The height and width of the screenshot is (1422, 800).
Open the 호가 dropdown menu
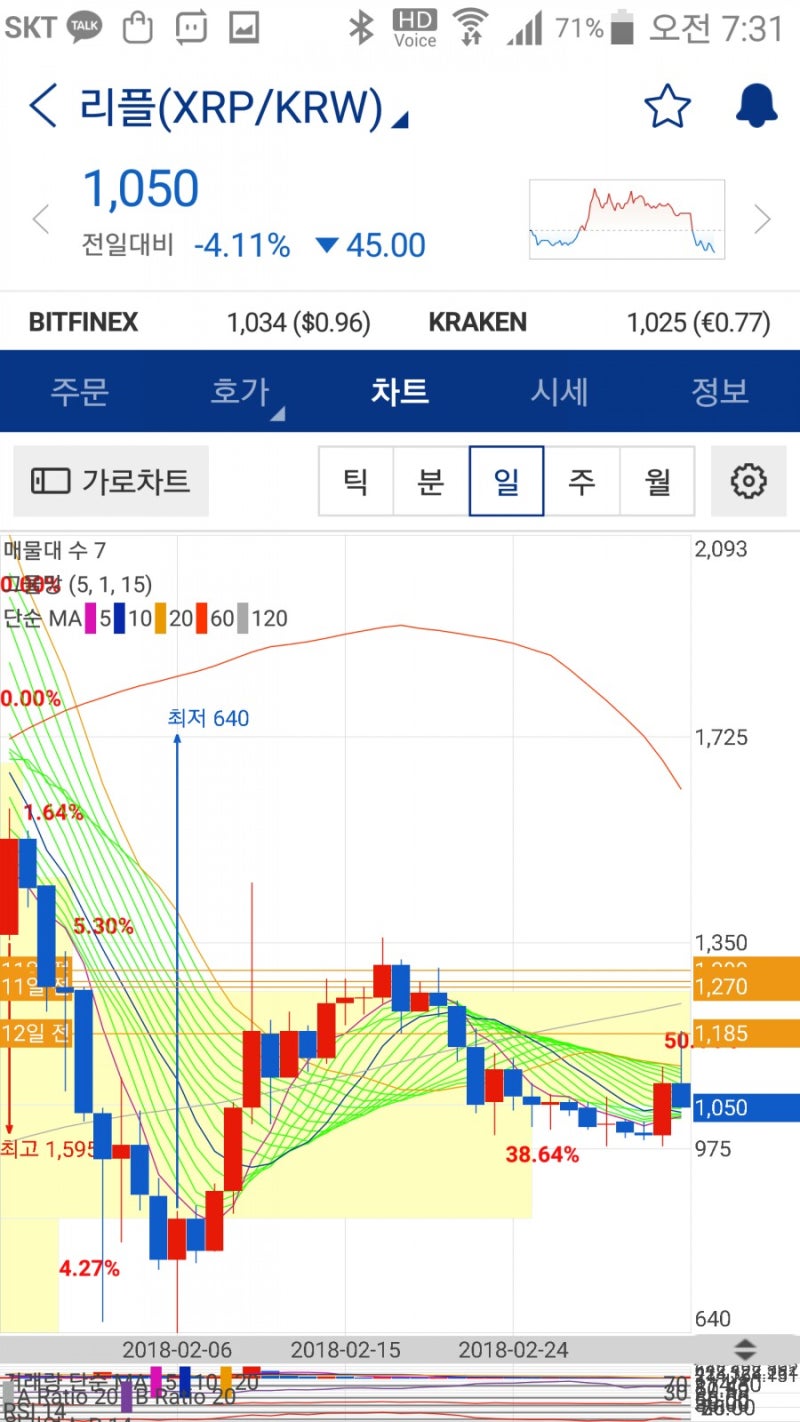[240, 392]
